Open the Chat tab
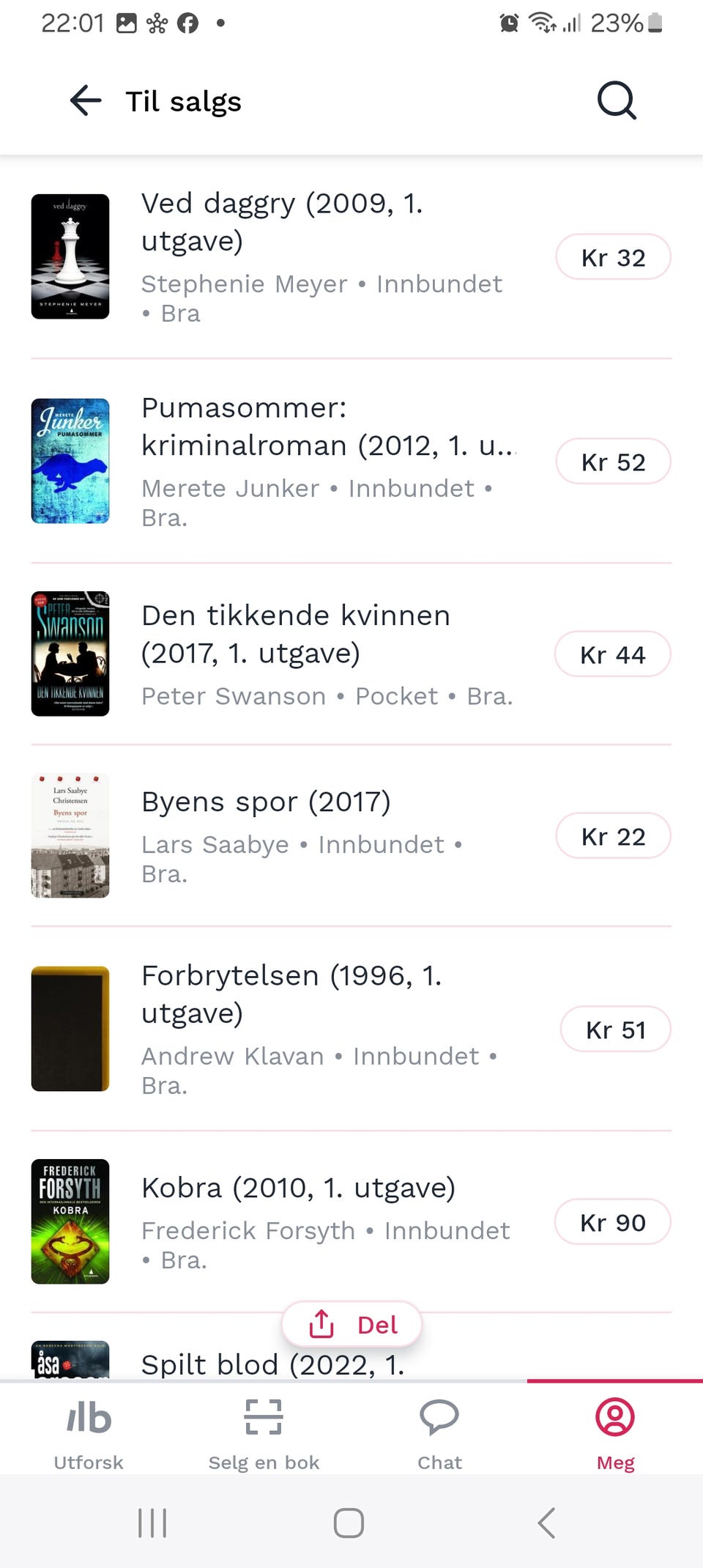703x1568 pixels. click(439, 1433)
